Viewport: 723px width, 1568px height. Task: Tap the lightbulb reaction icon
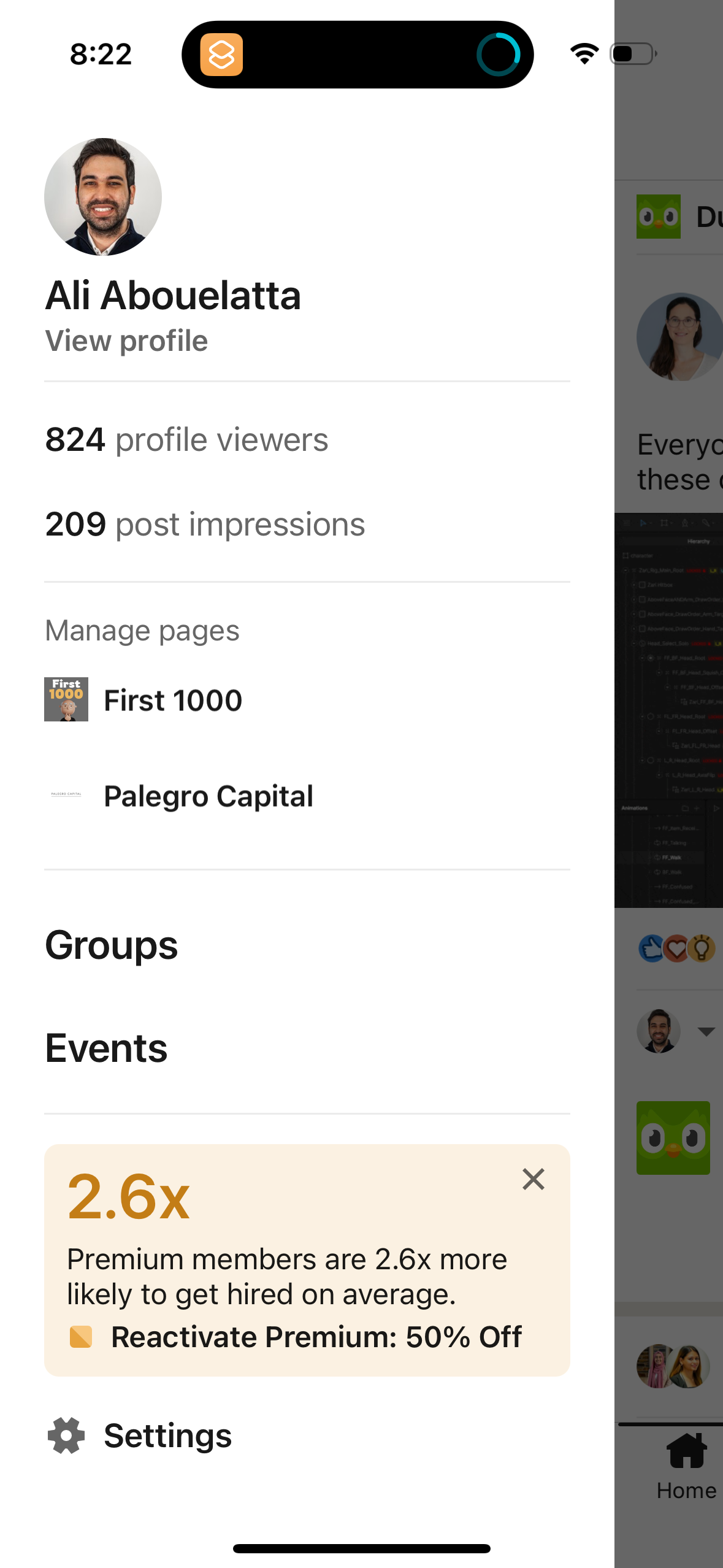point(701,948)
